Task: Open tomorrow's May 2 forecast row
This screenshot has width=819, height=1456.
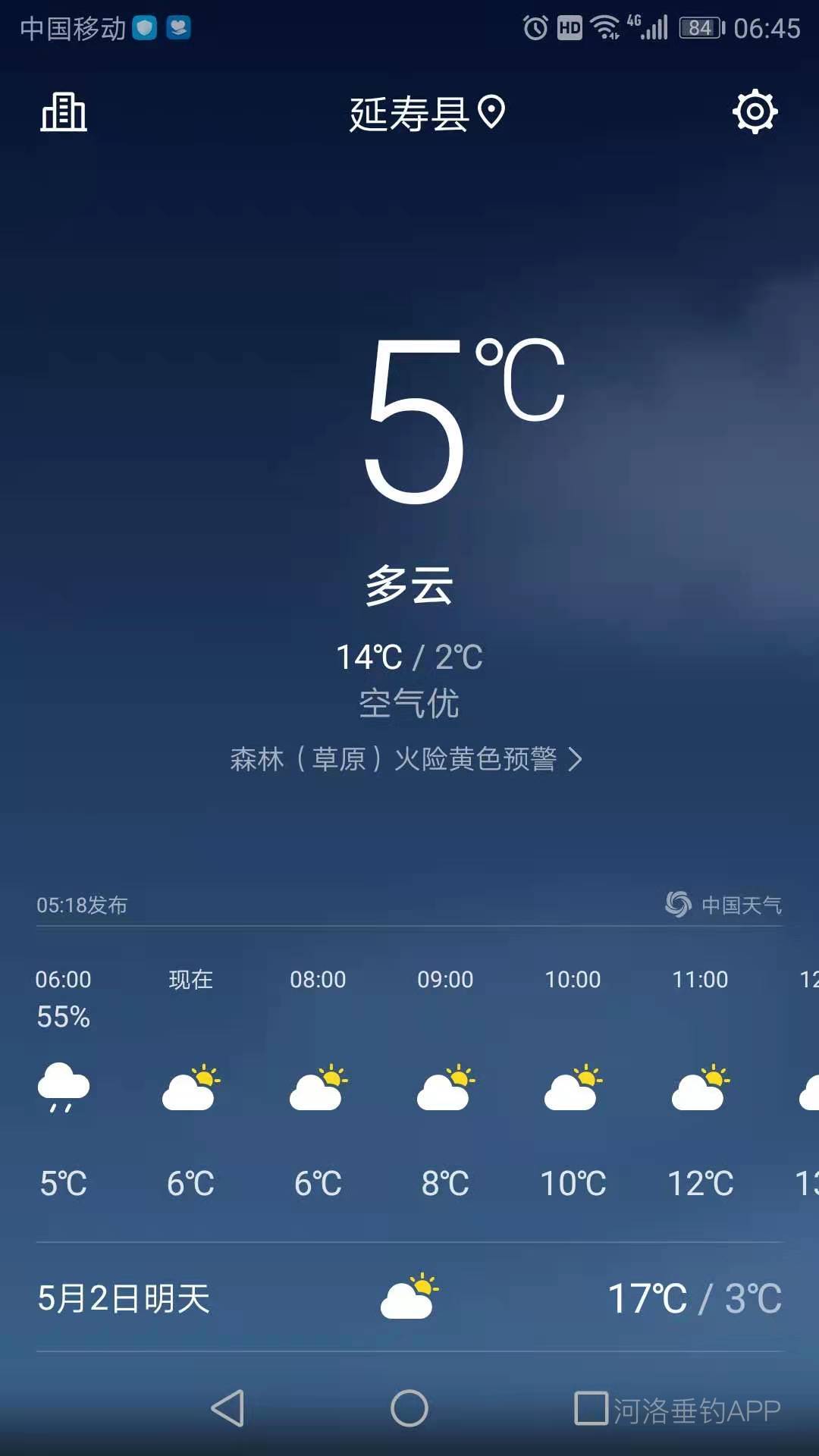Action: (409, 1298)
